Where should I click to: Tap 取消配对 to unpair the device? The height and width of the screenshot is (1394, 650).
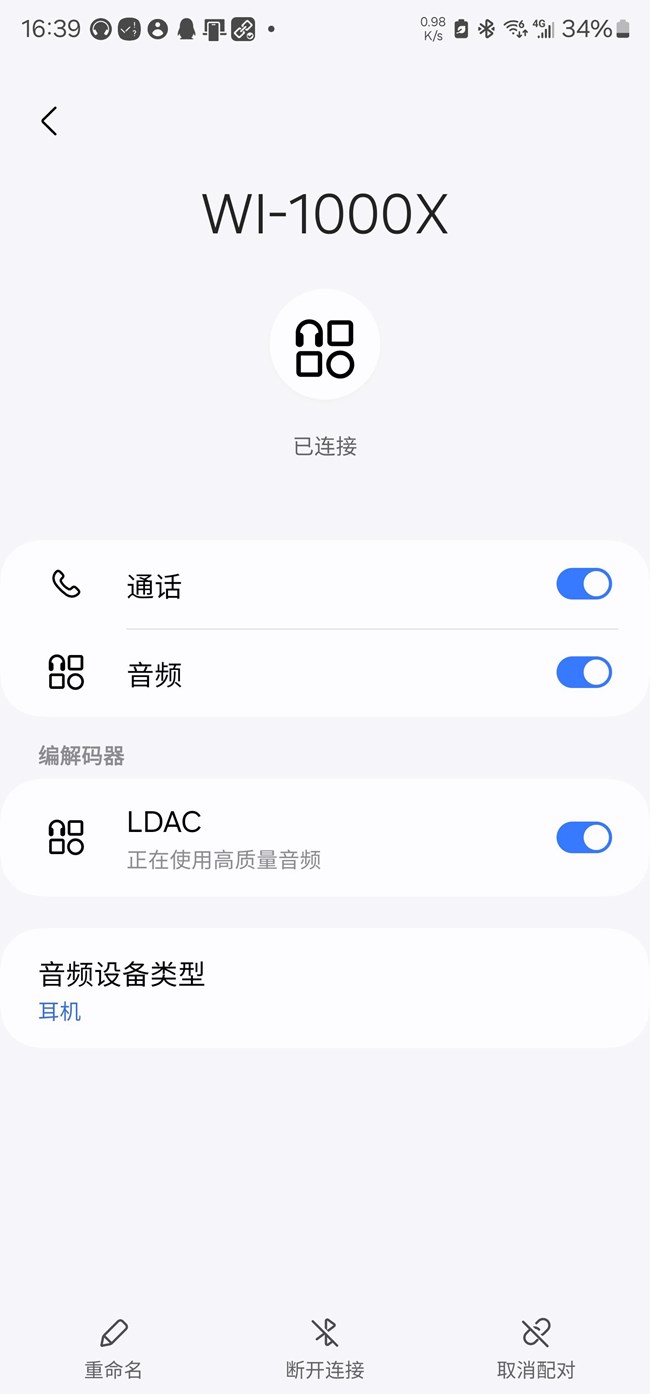pos(536,1349)
